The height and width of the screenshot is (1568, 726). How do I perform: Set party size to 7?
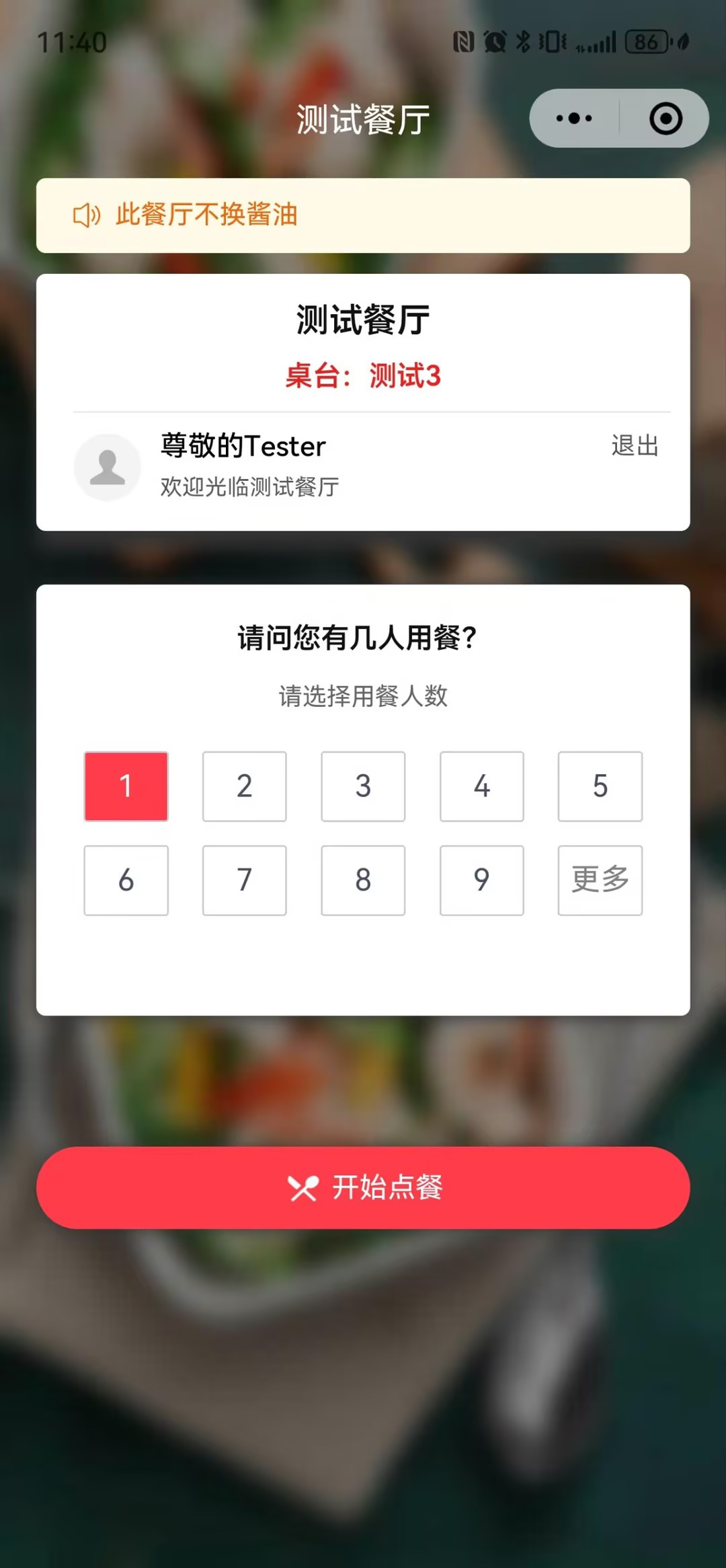pos(244,880)
